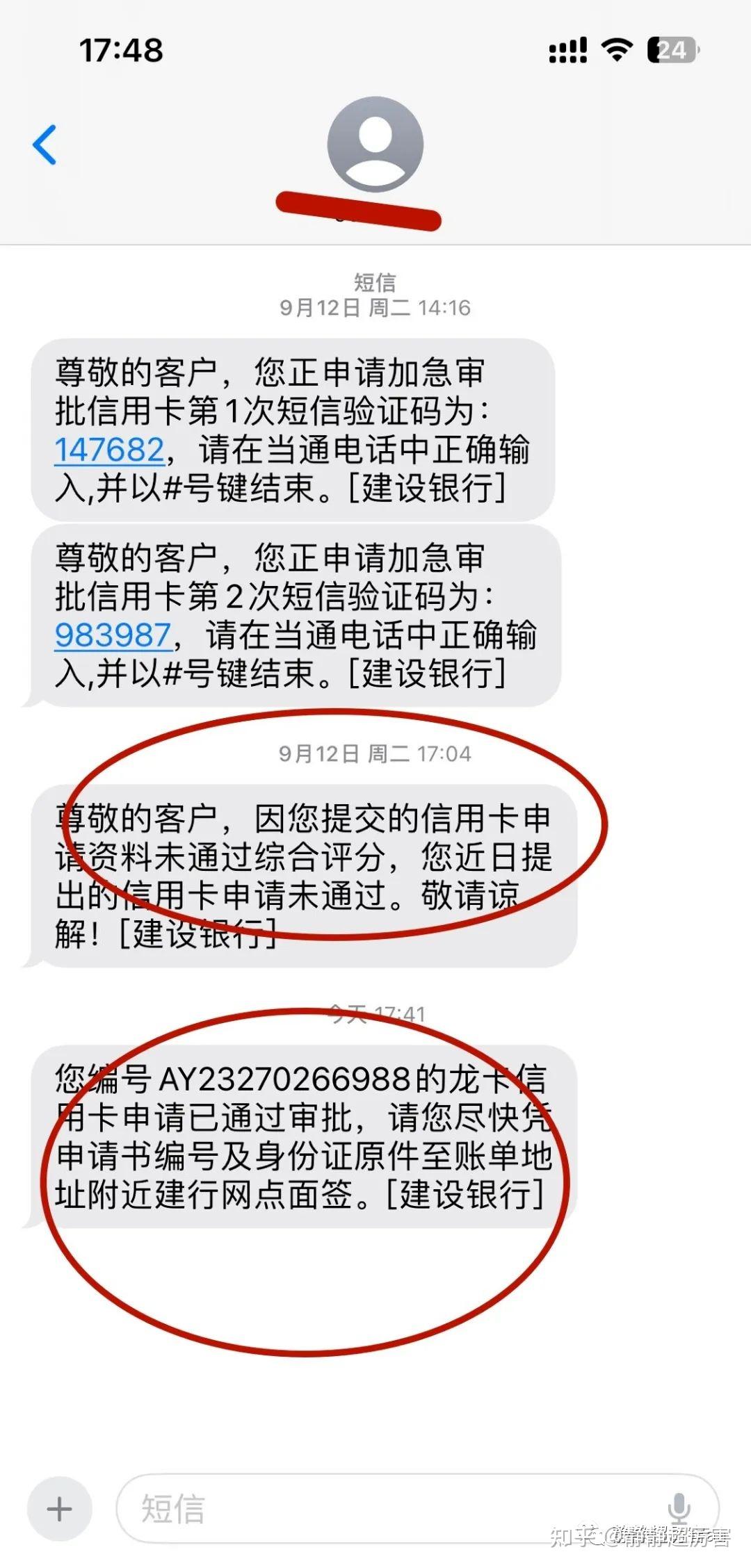Screen dimensions: 751x1568
Task: Open the plus attachments button
Action: [60, 1508]
